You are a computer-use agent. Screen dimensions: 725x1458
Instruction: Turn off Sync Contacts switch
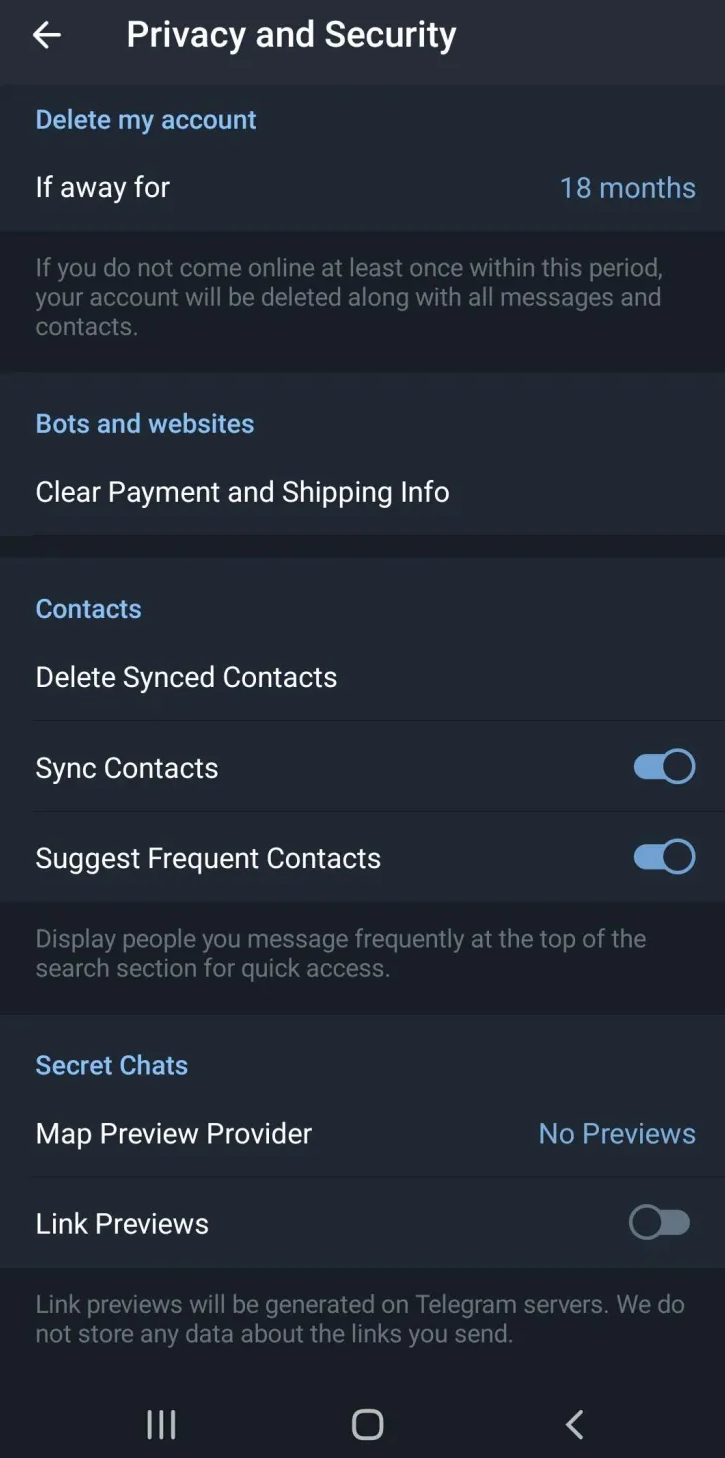click(x=663, y=767)
